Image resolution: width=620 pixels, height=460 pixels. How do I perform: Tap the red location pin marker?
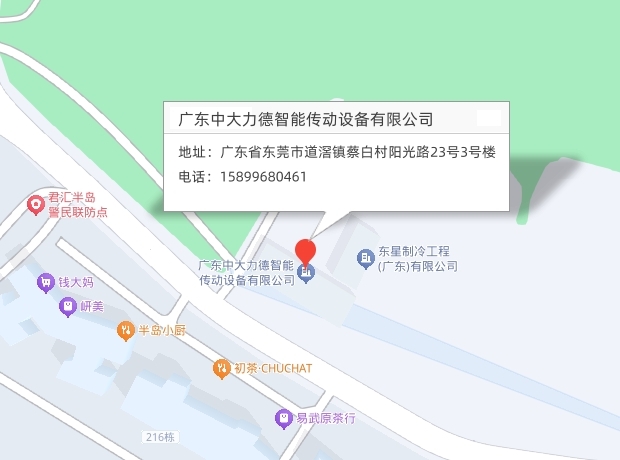pos(306,251)
